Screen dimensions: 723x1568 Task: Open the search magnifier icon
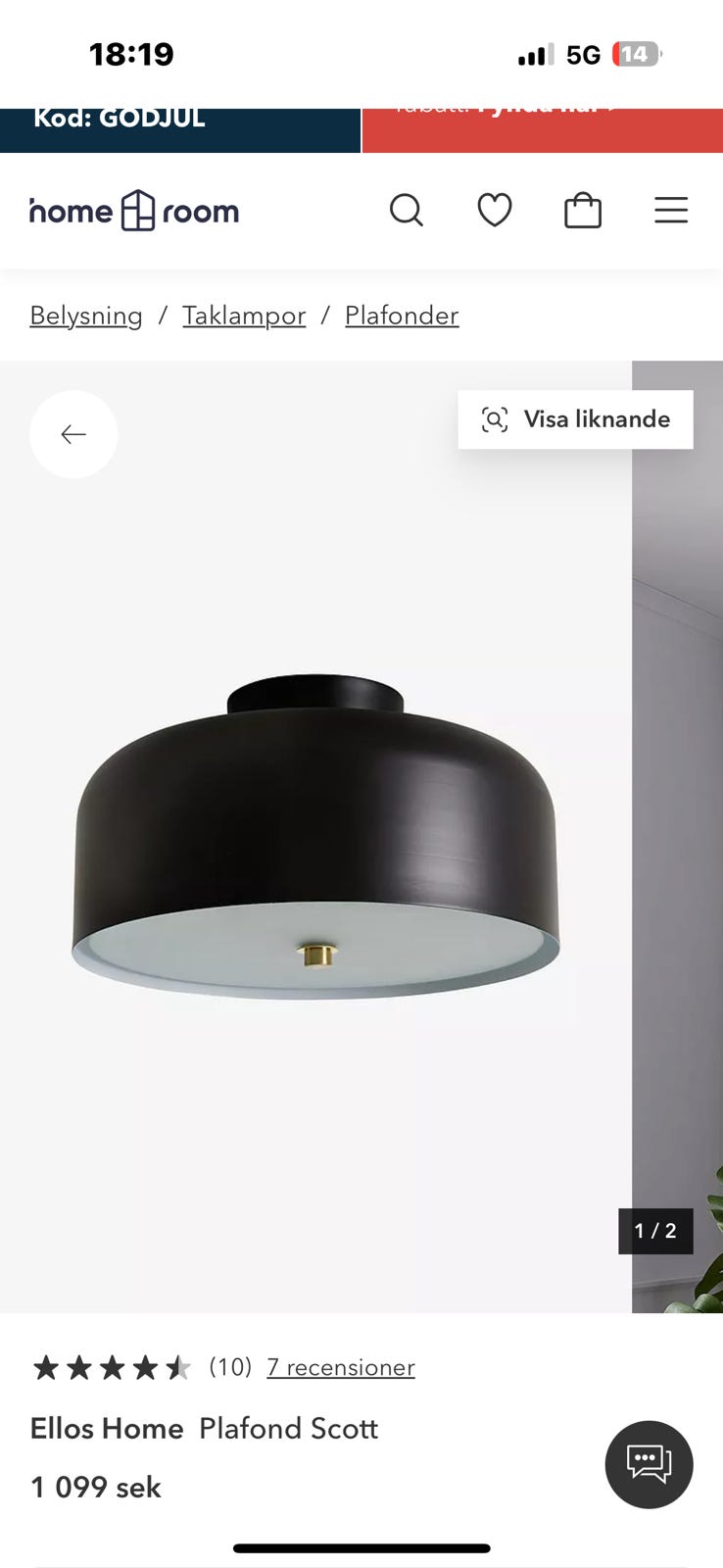point(406,210)
